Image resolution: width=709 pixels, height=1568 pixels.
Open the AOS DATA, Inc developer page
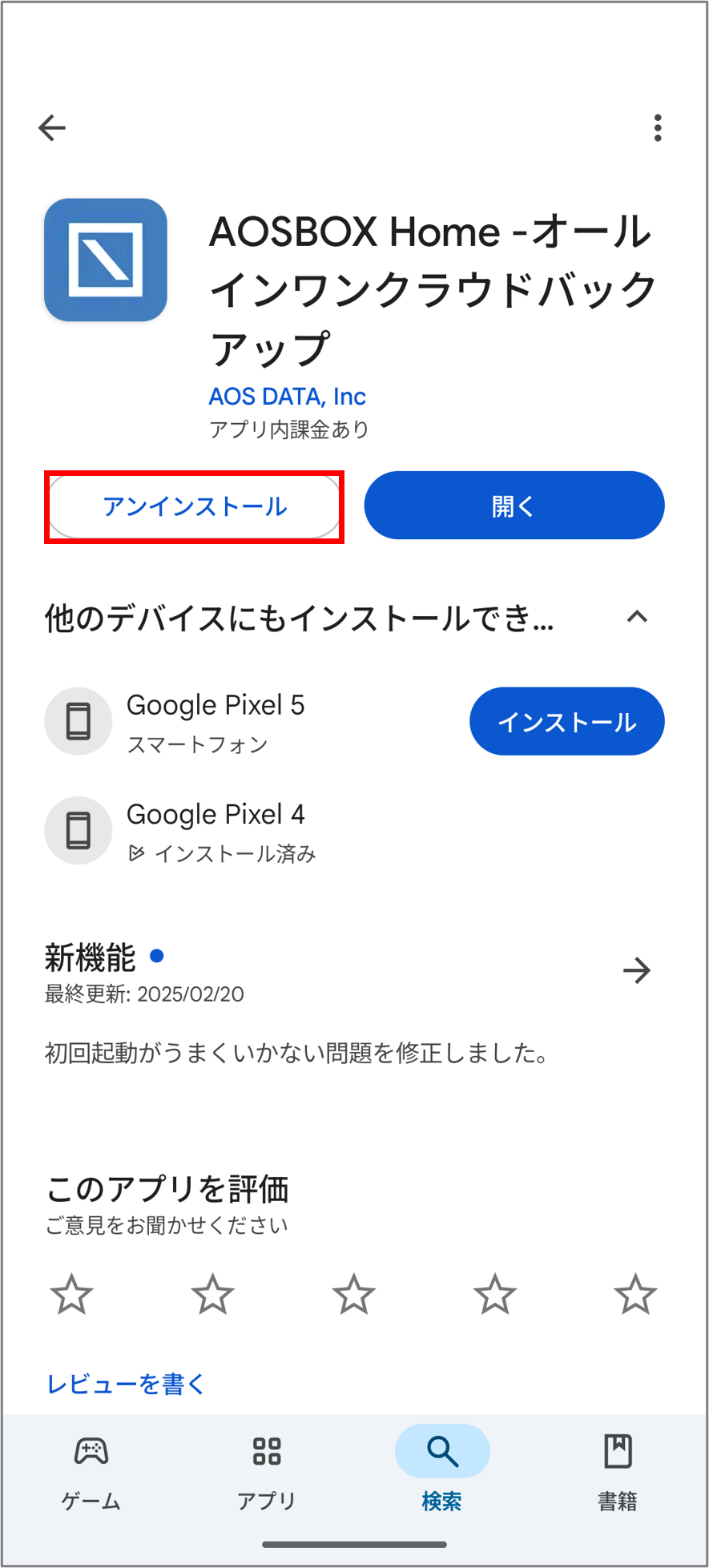[287, 396]
